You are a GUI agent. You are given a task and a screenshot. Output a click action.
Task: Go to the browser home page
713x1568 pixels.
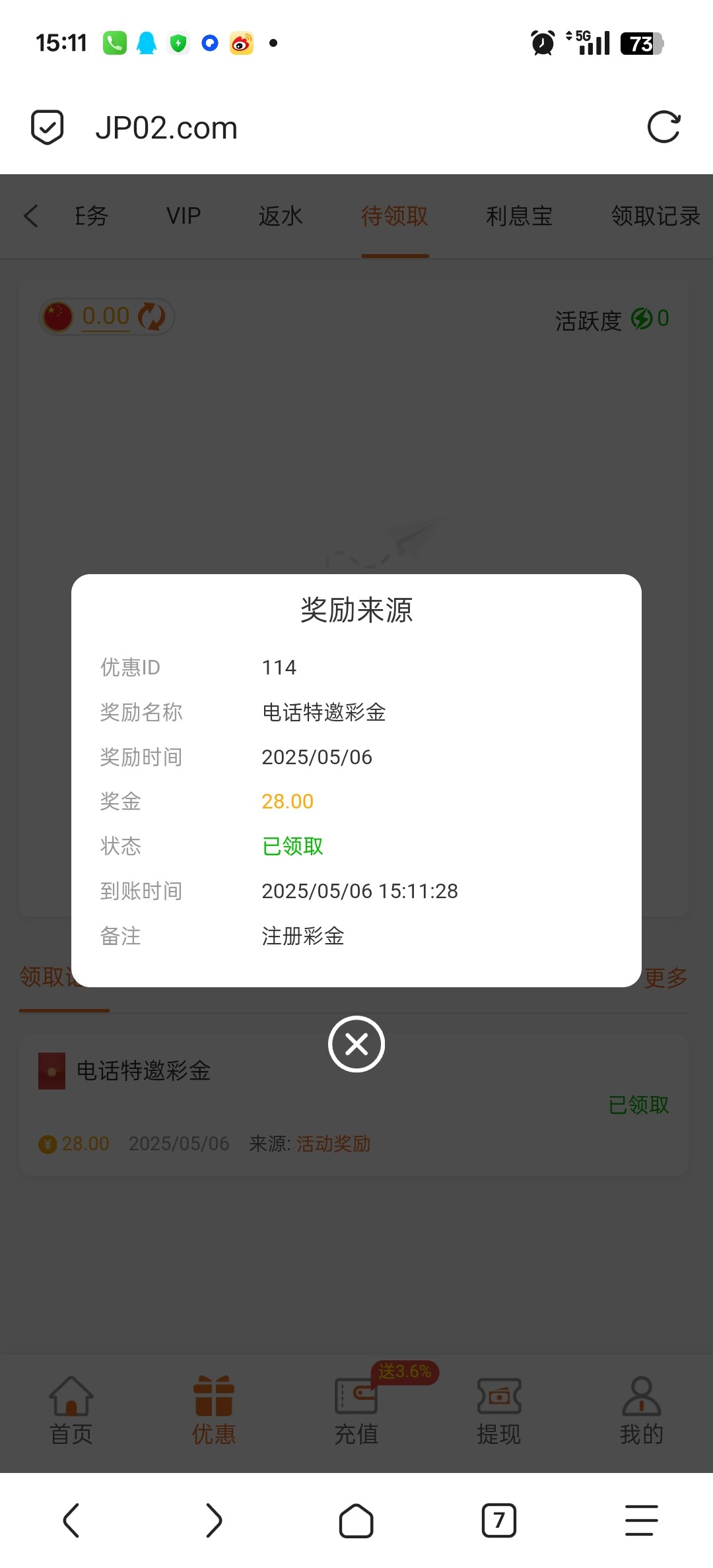pos(356,1520)
